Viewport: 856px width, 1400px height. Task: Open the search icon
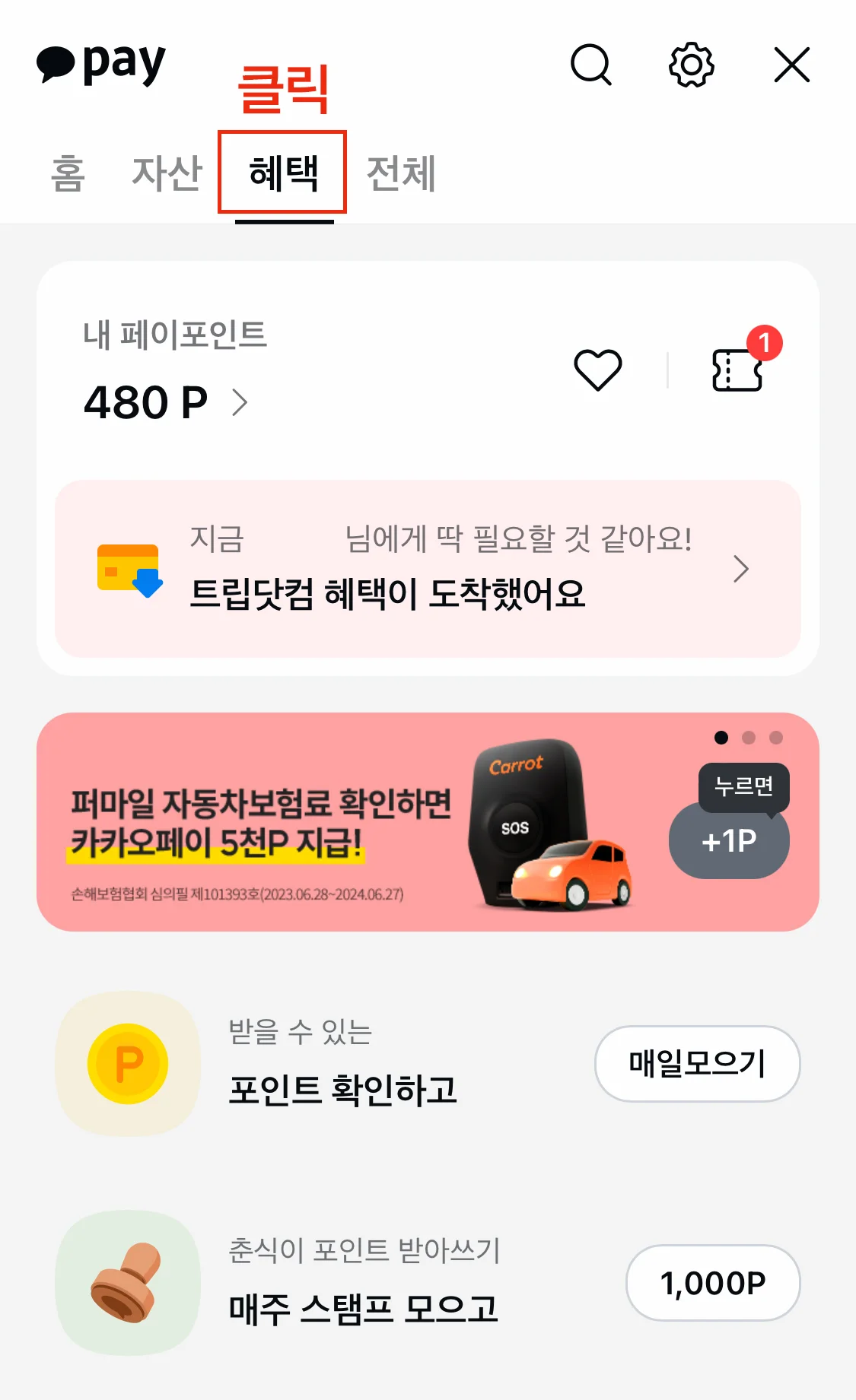point(591,65)
